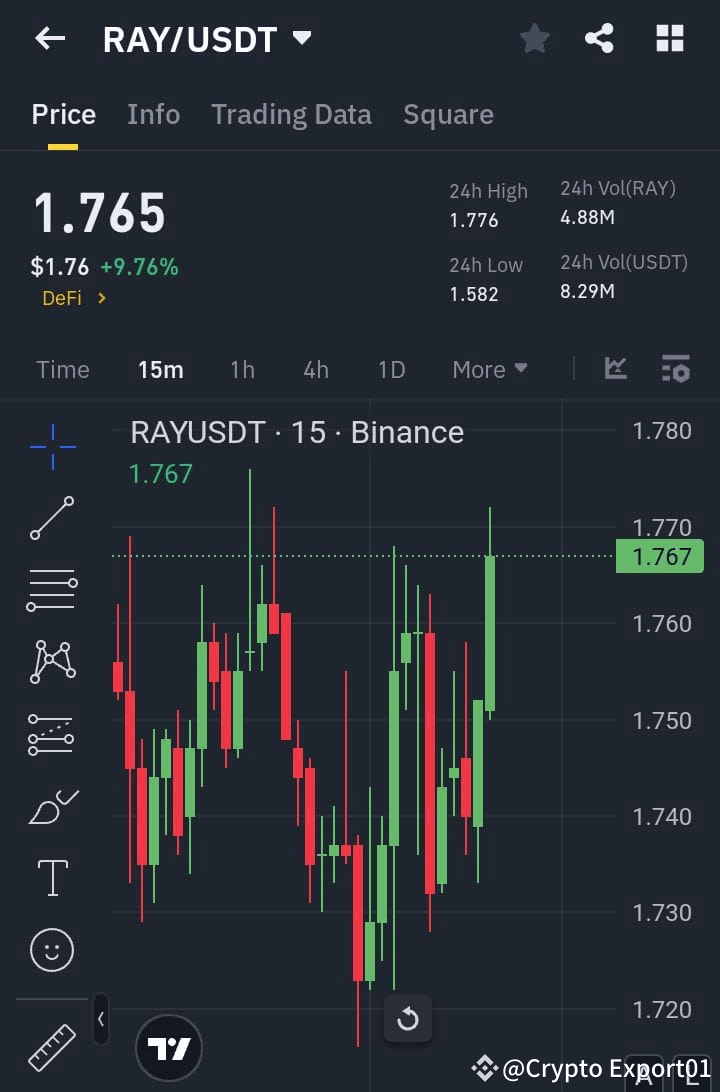Select the 1h timeframe
Image resolution: width=720 pixels, height=1092 pixels.
pos(242,369)
